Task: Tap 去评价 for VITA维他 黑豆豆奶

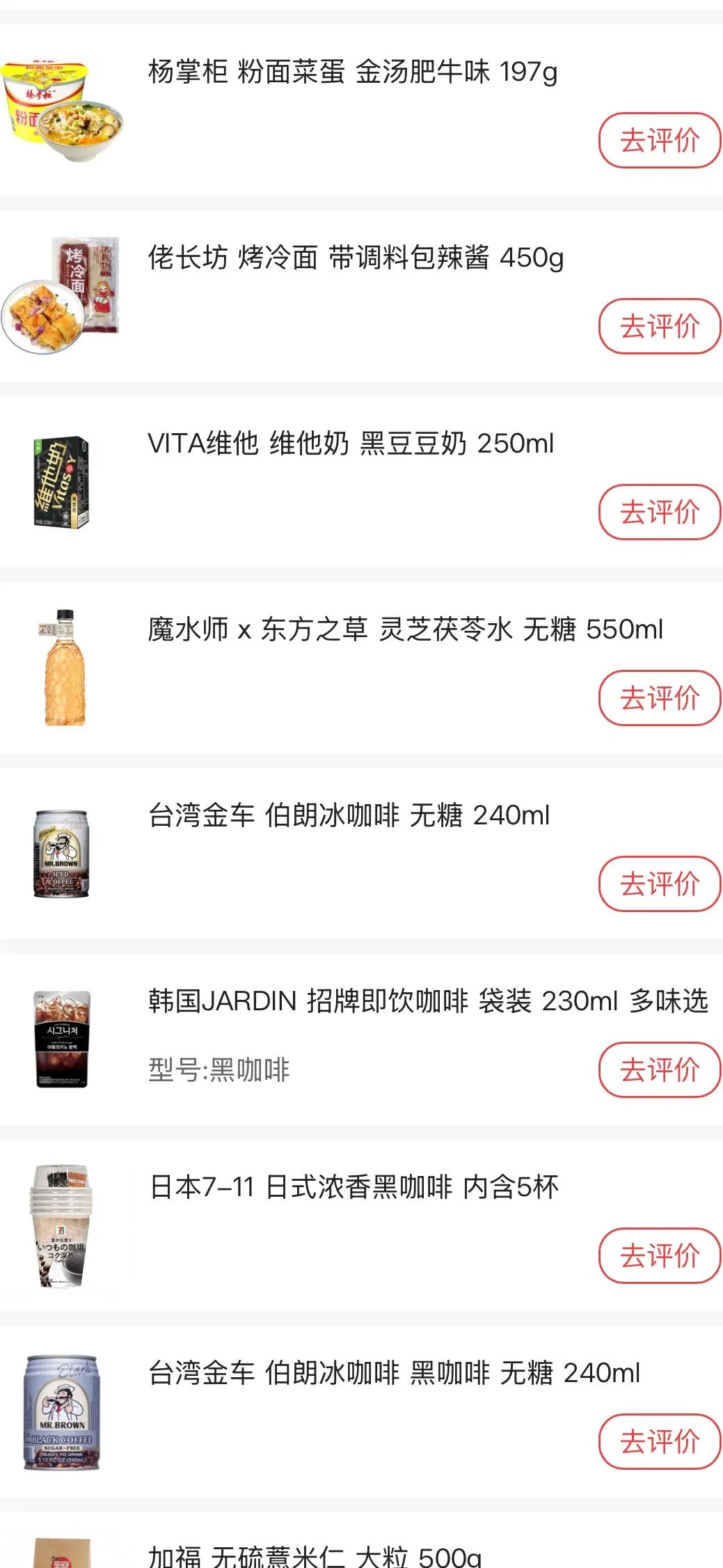Action: click(659, 512)
